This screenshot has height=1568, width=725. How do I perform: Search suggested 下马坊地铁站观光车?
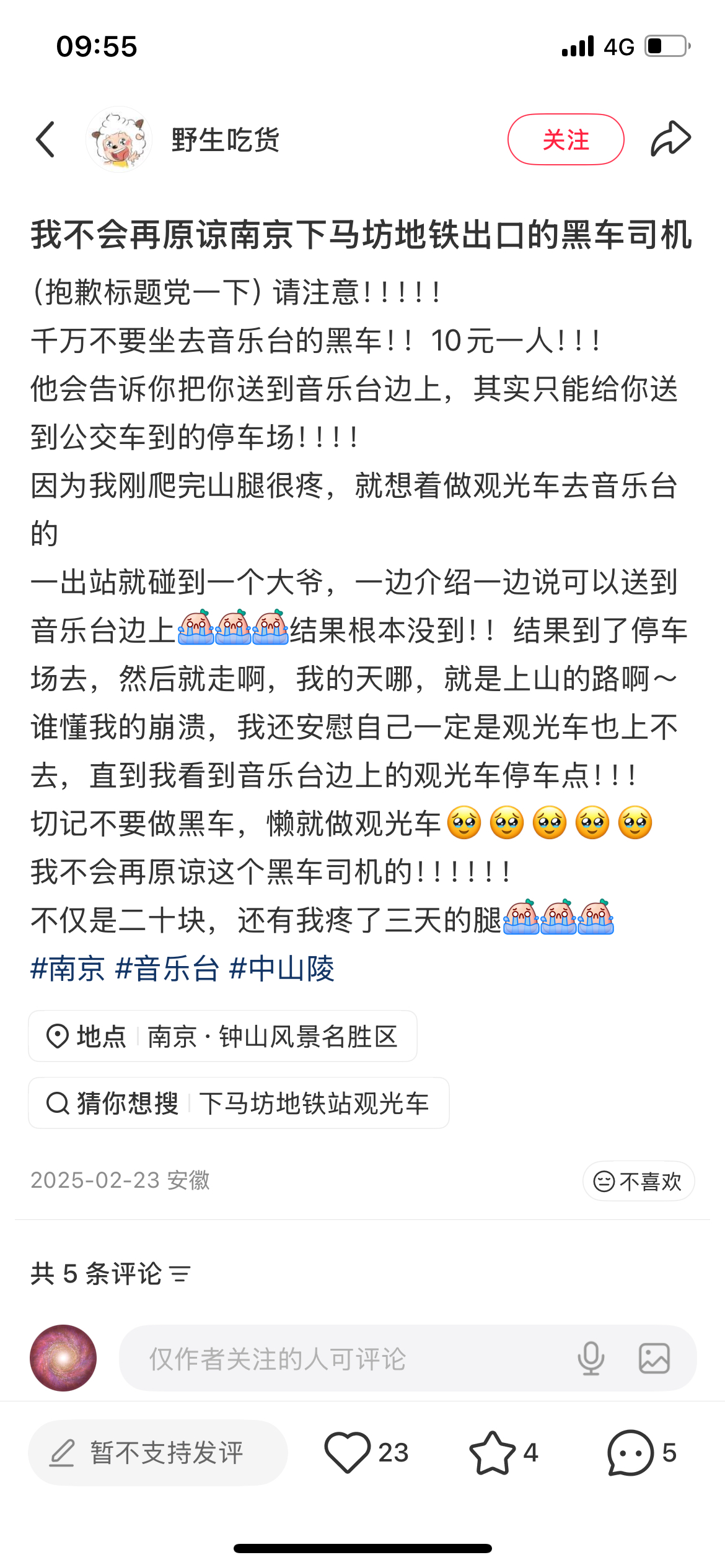pyautogui.click(x=239, y=1103)
